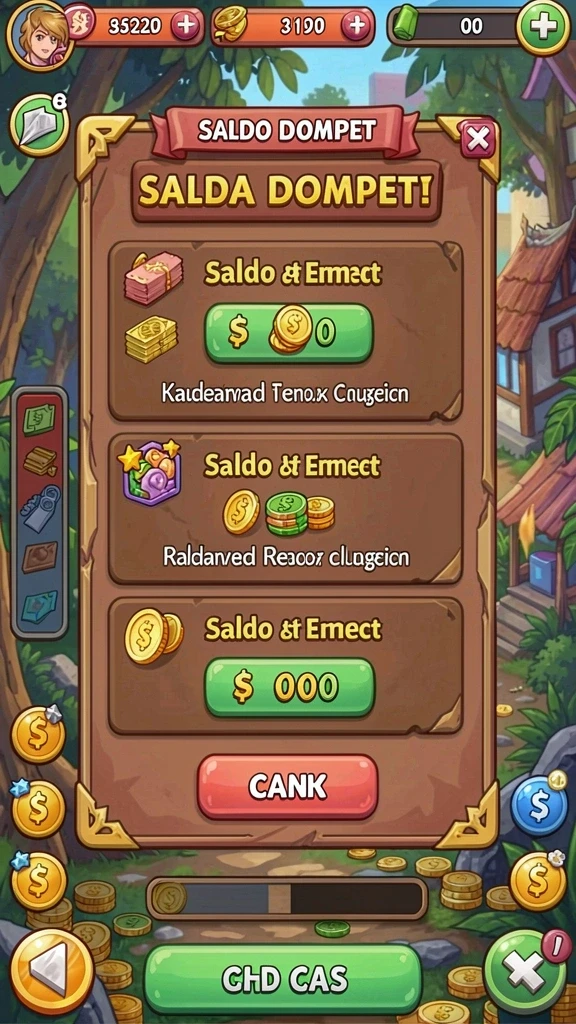Tap the green $ 0 button
The image size is (576, 1024).
coord(289,333)
